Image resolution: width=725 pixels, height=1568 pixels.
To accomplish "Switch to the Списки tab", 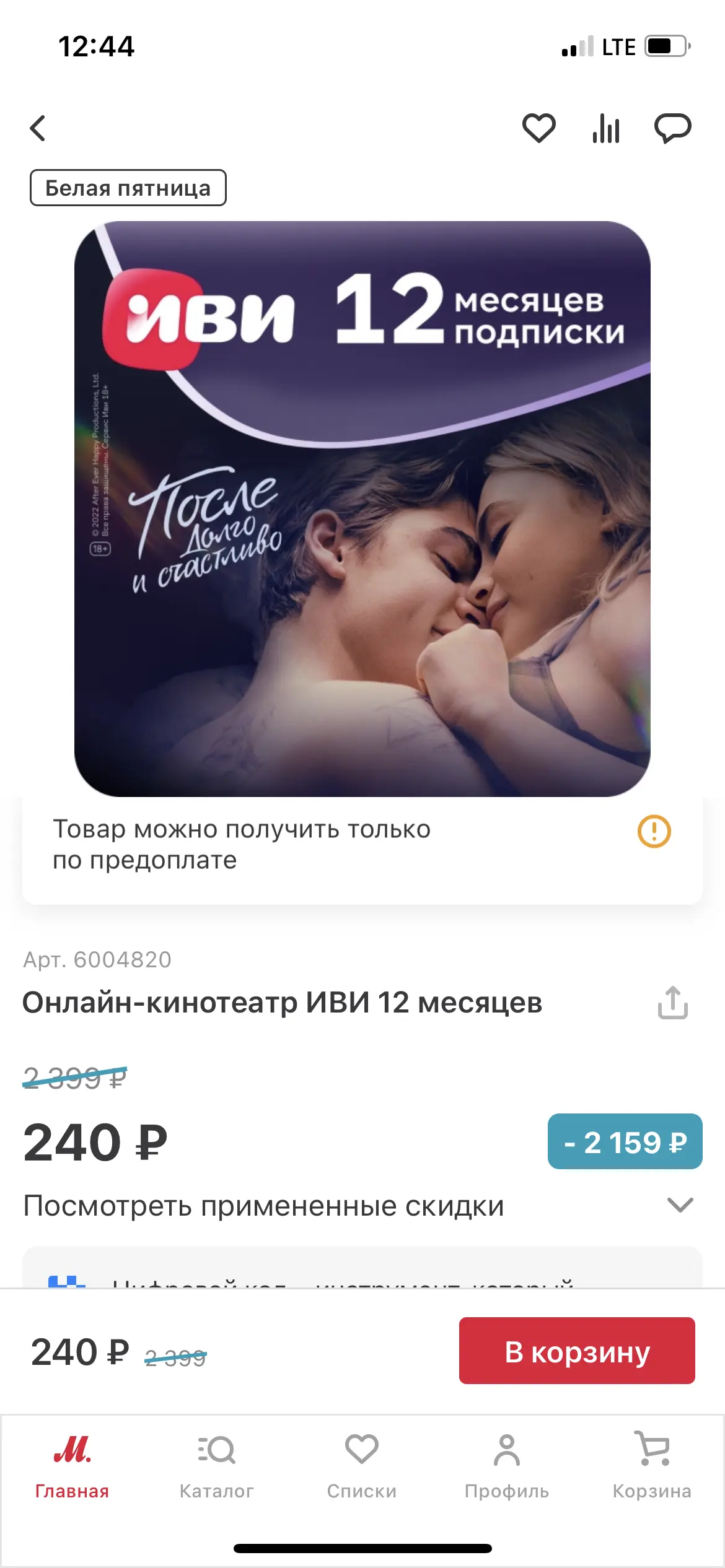I will (362, 1465).
